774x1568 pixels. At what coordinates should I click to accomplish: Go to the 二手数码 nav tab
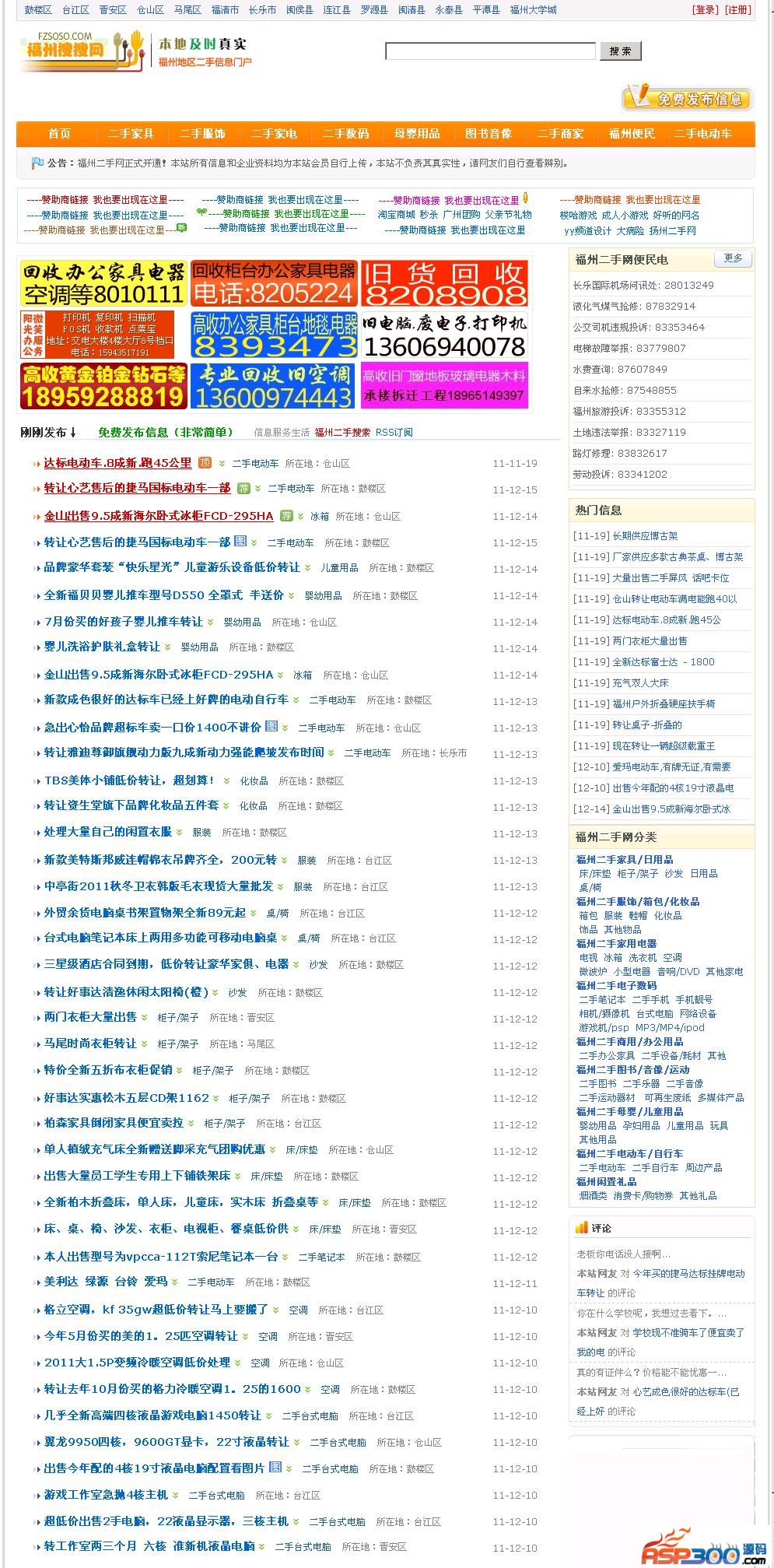[345, 134]
